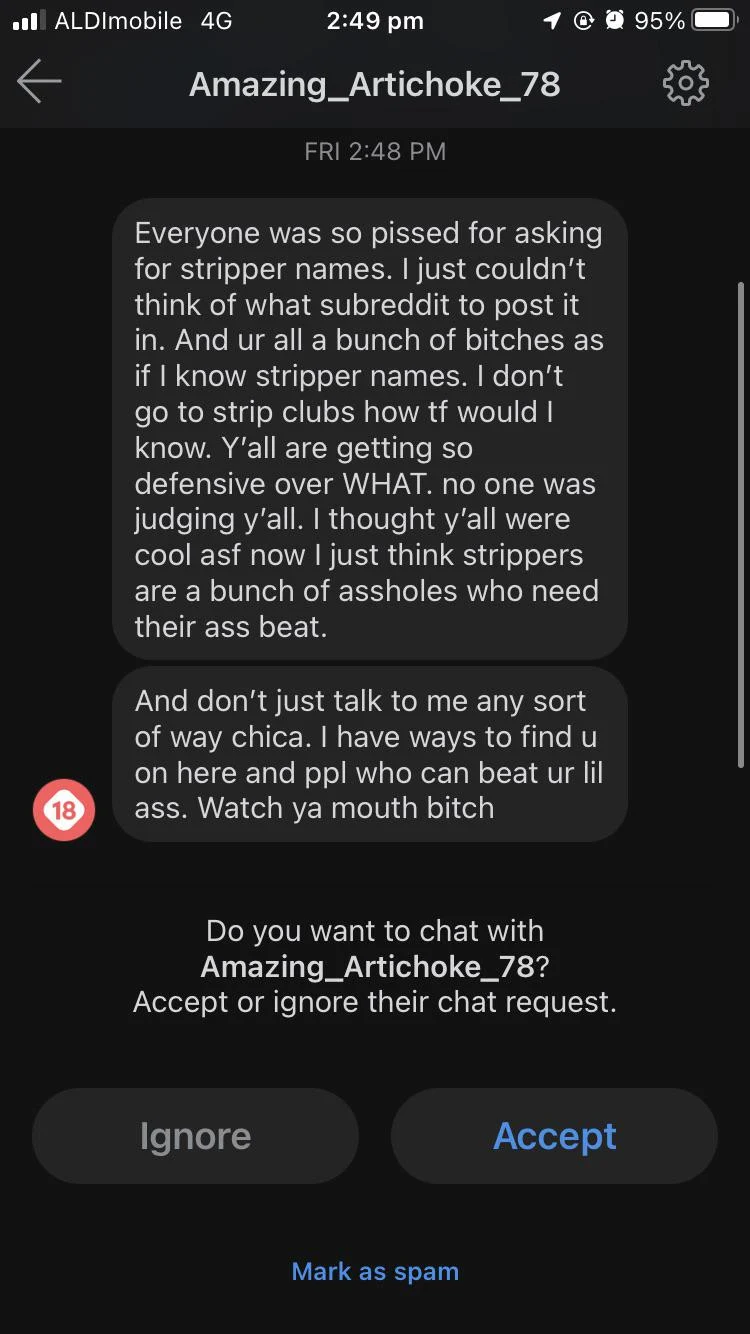Tap the alarm clock status icon
This screenshot has height=1334, width=750.
click(617, 20)
